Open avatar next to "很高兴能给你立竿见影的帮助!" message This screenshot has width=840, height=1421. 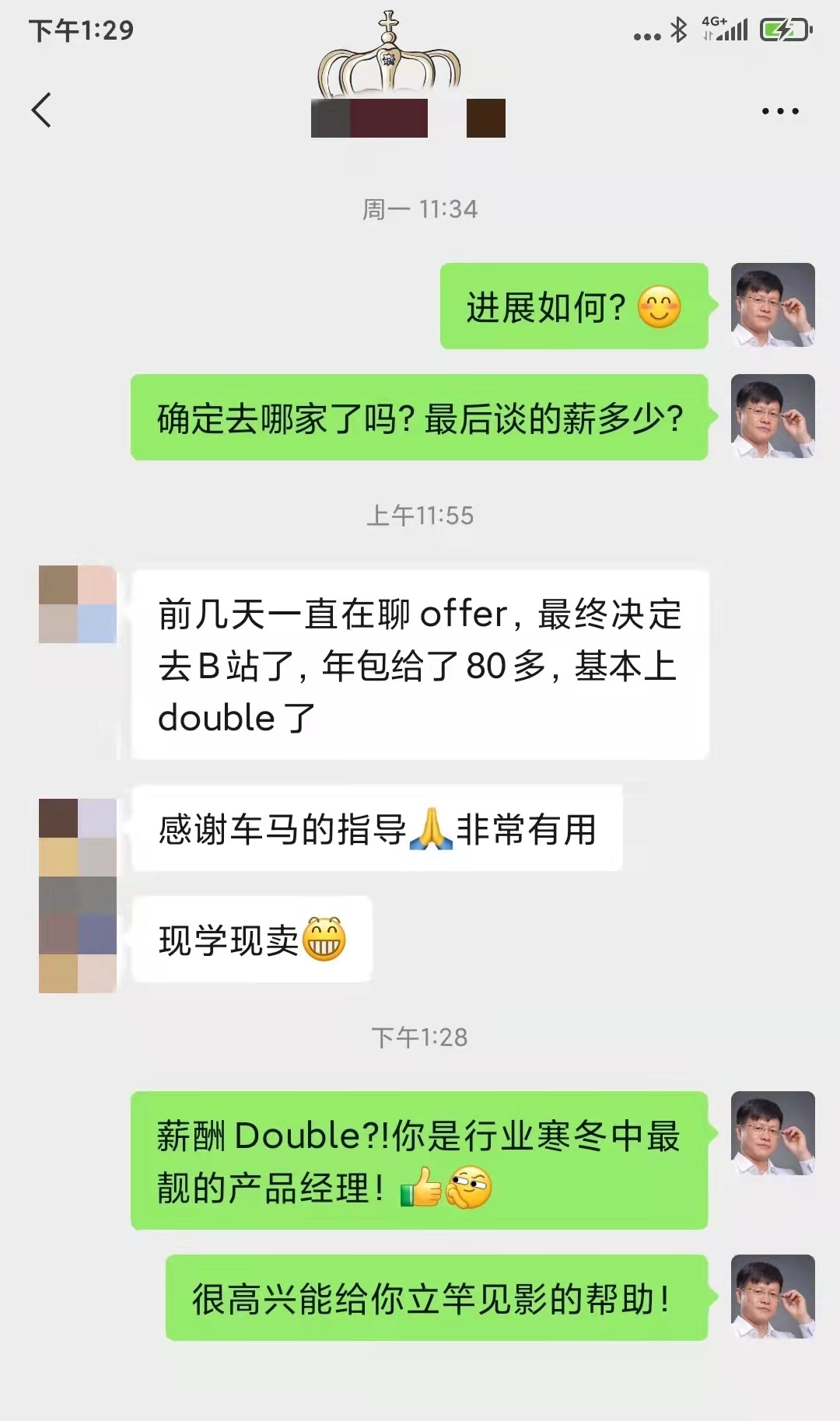pyautogui.click(x=772, y=1297)
